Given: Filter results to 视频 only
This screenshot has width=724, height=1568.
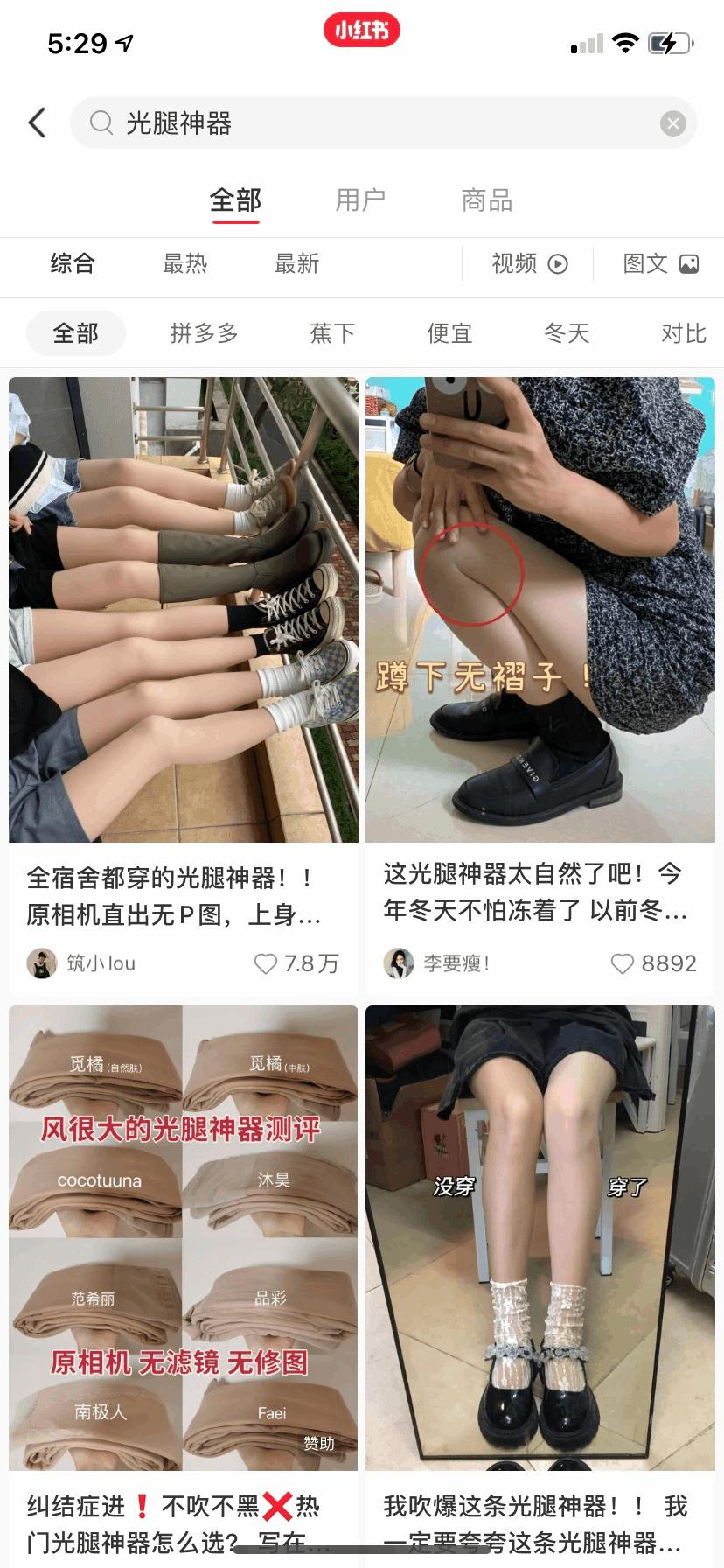Looking at the screenshot, I should tap(529, 263).
